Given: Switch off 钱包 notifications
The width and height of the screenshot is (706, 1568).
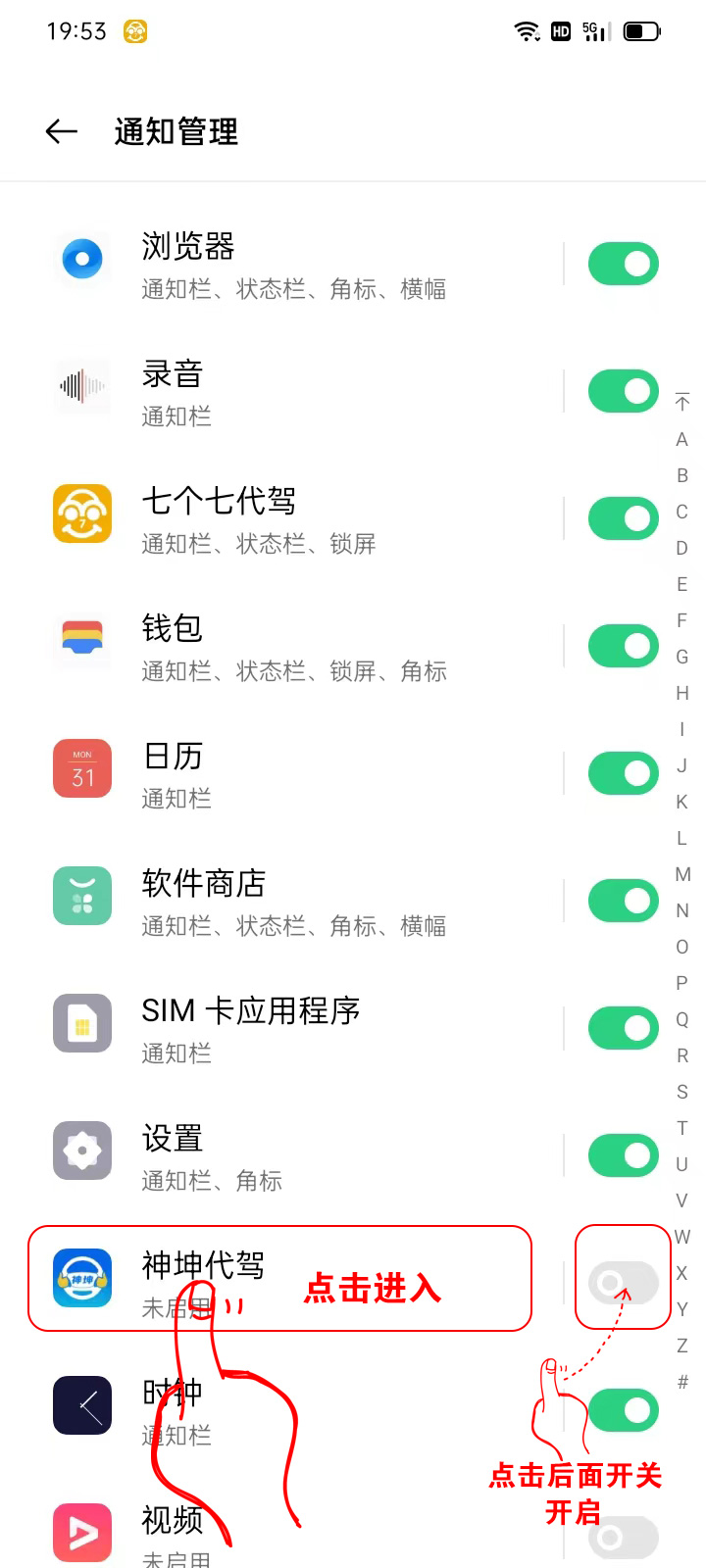Looking at the screenshot, I should 623,646.
